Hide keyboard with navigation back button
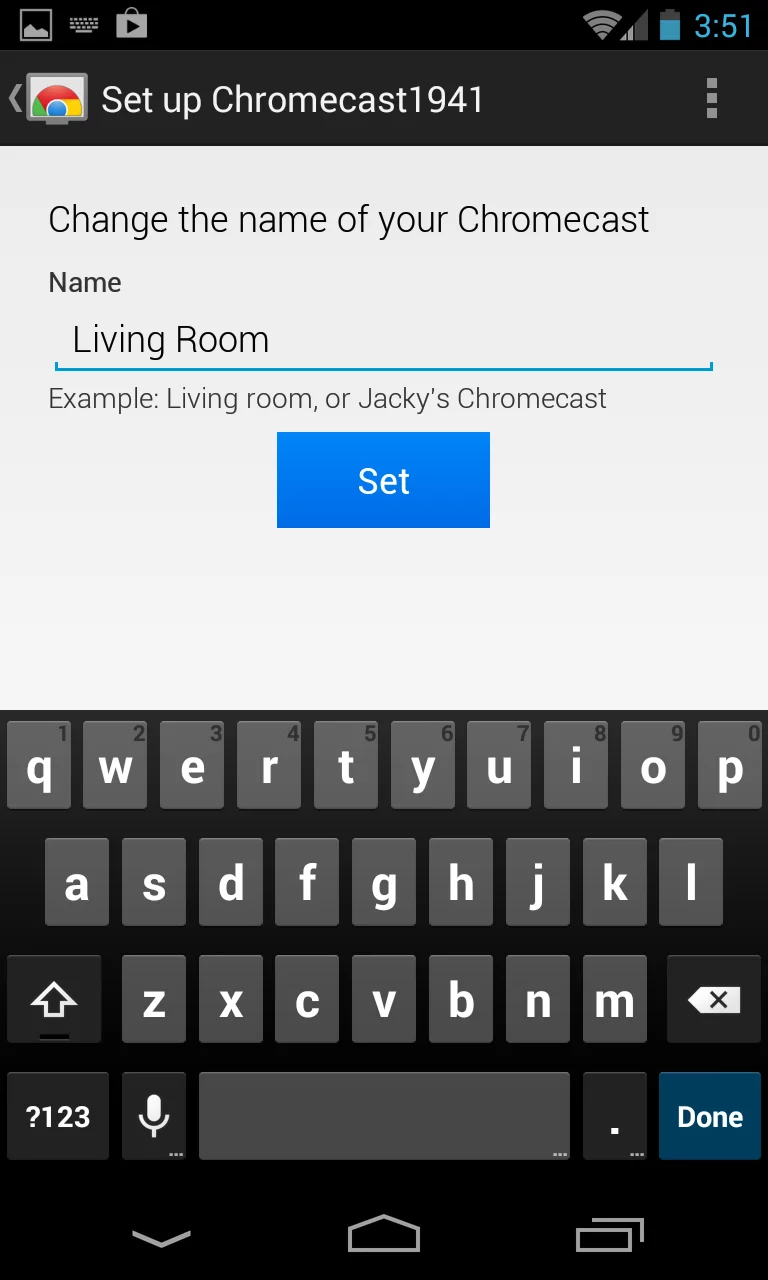The image size is (768, 1280). pos(161,1238)
